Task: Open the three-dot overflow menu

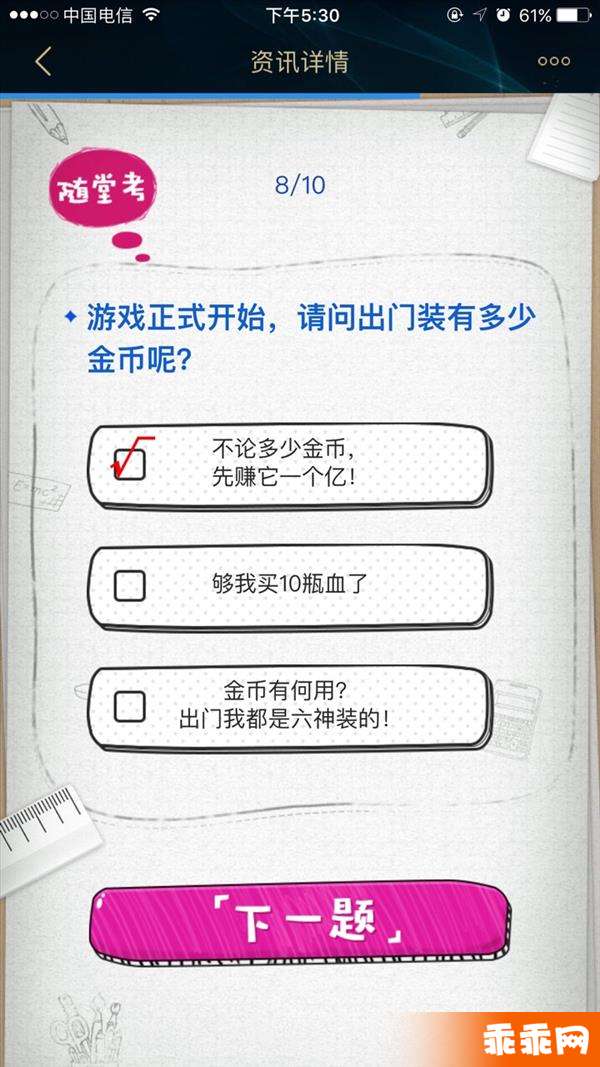Action: pos(553,61)
